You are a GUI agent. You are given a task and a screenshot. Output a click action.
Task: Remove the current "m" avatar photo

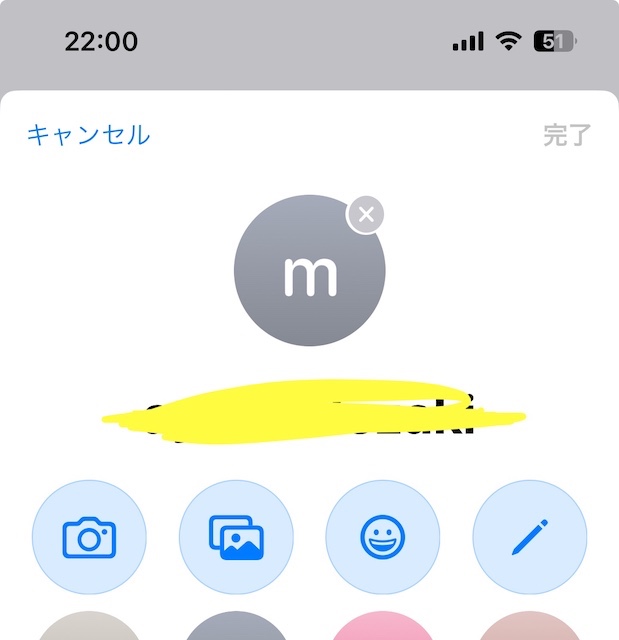click(x=366, y=214)
